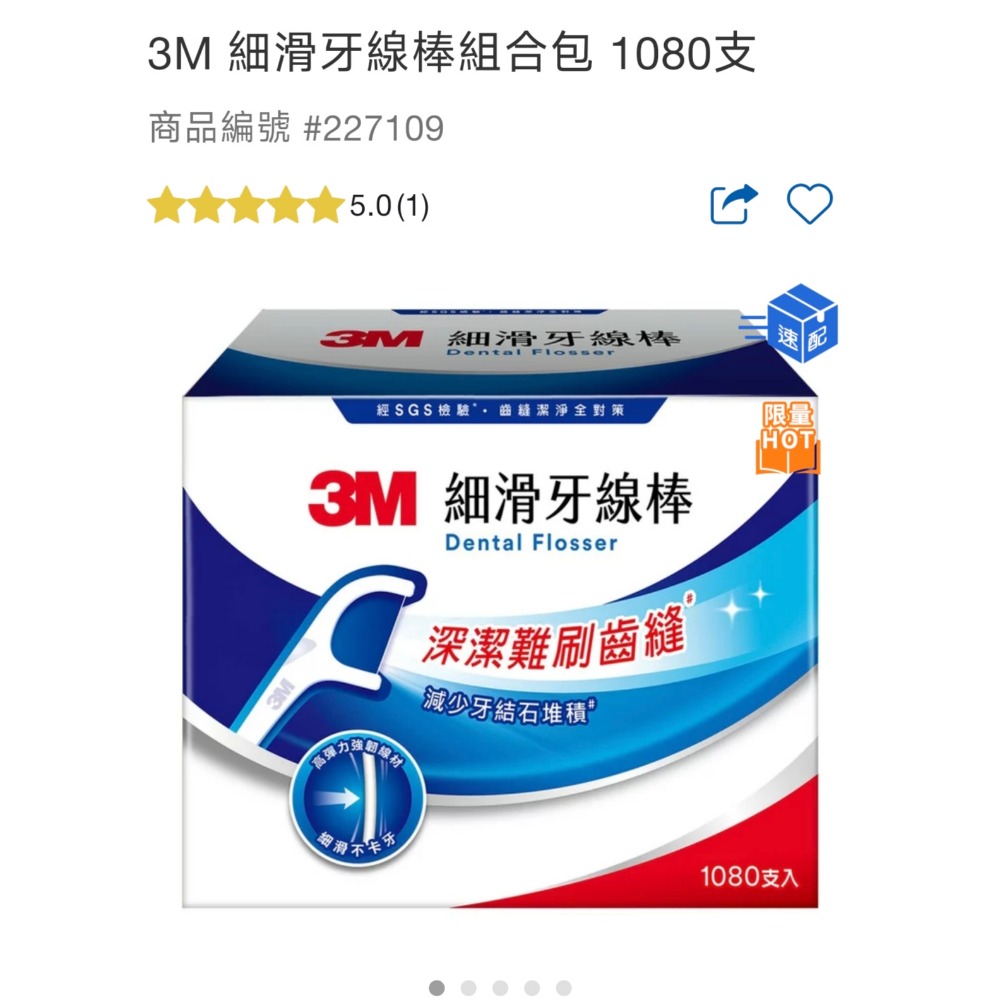1000x1000 pixels.
Task: Add the product to your wishlist
Action: pos(809,205)
